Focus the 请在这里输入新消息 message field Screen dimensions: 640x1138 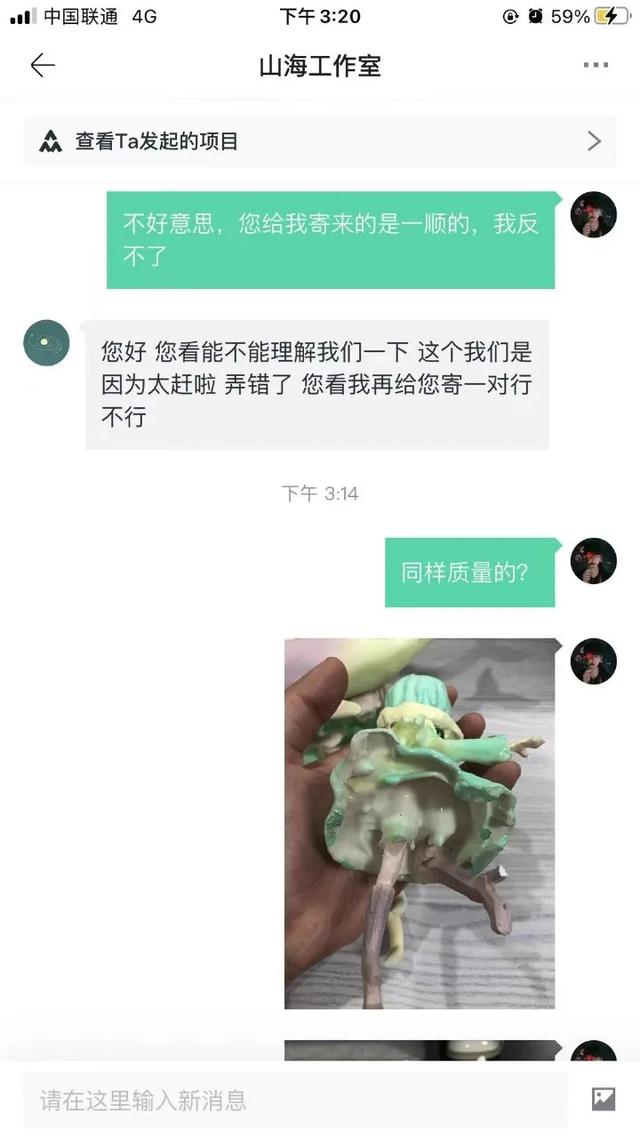(295, 1101)
